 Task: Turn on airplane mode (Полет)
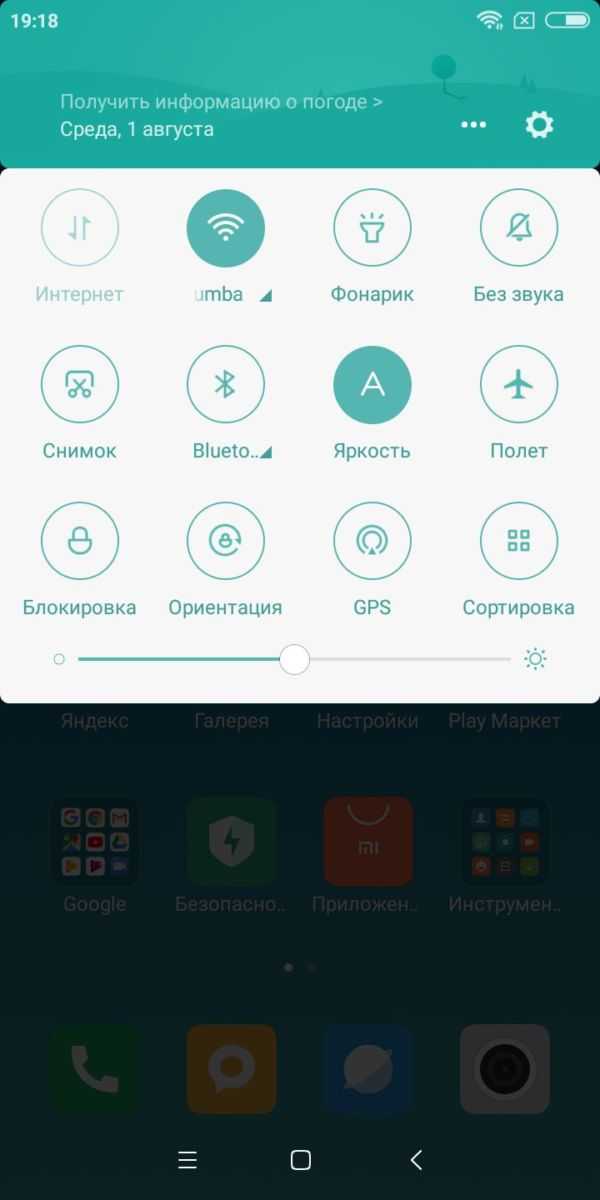(x=518, y=385)
